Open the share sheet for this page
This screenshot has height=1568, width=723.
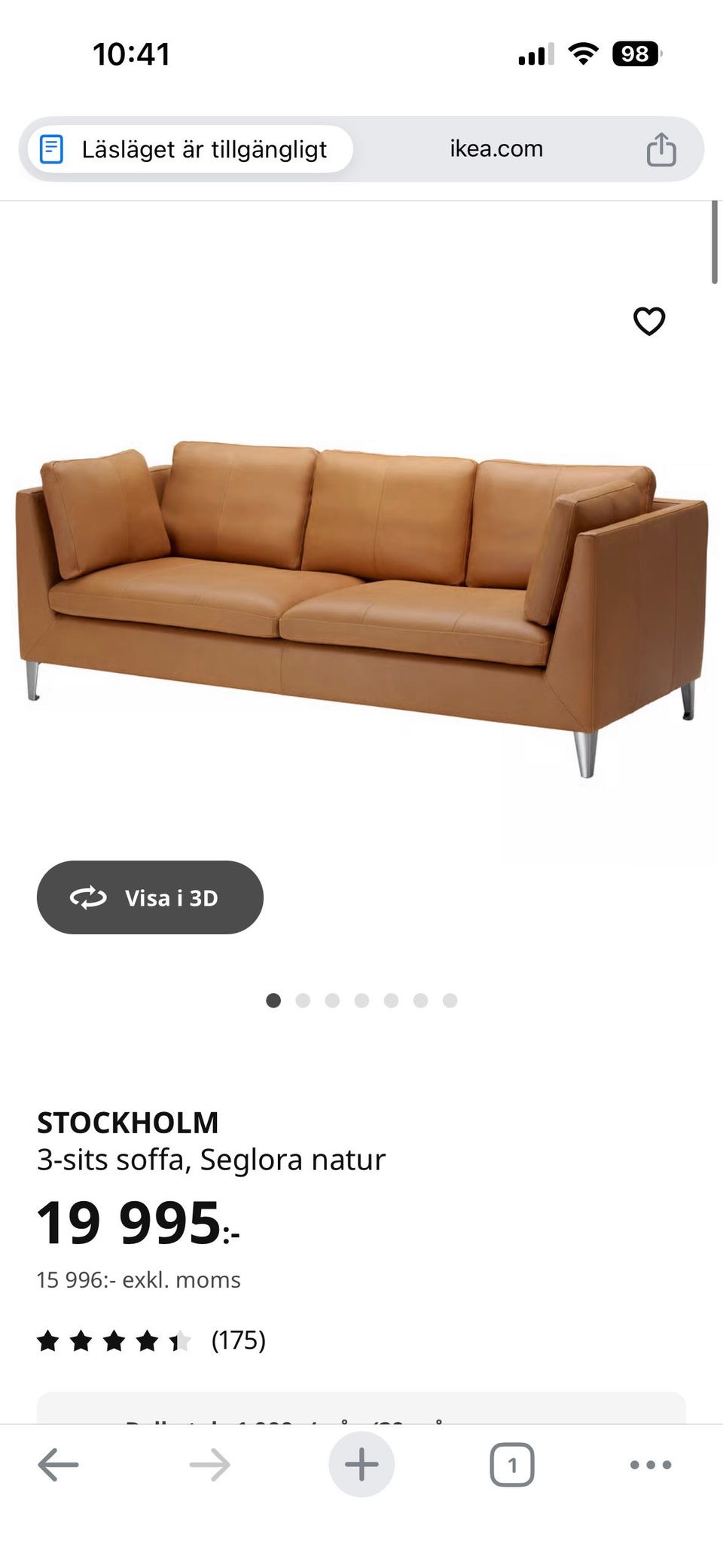click(x=662, y=148)
